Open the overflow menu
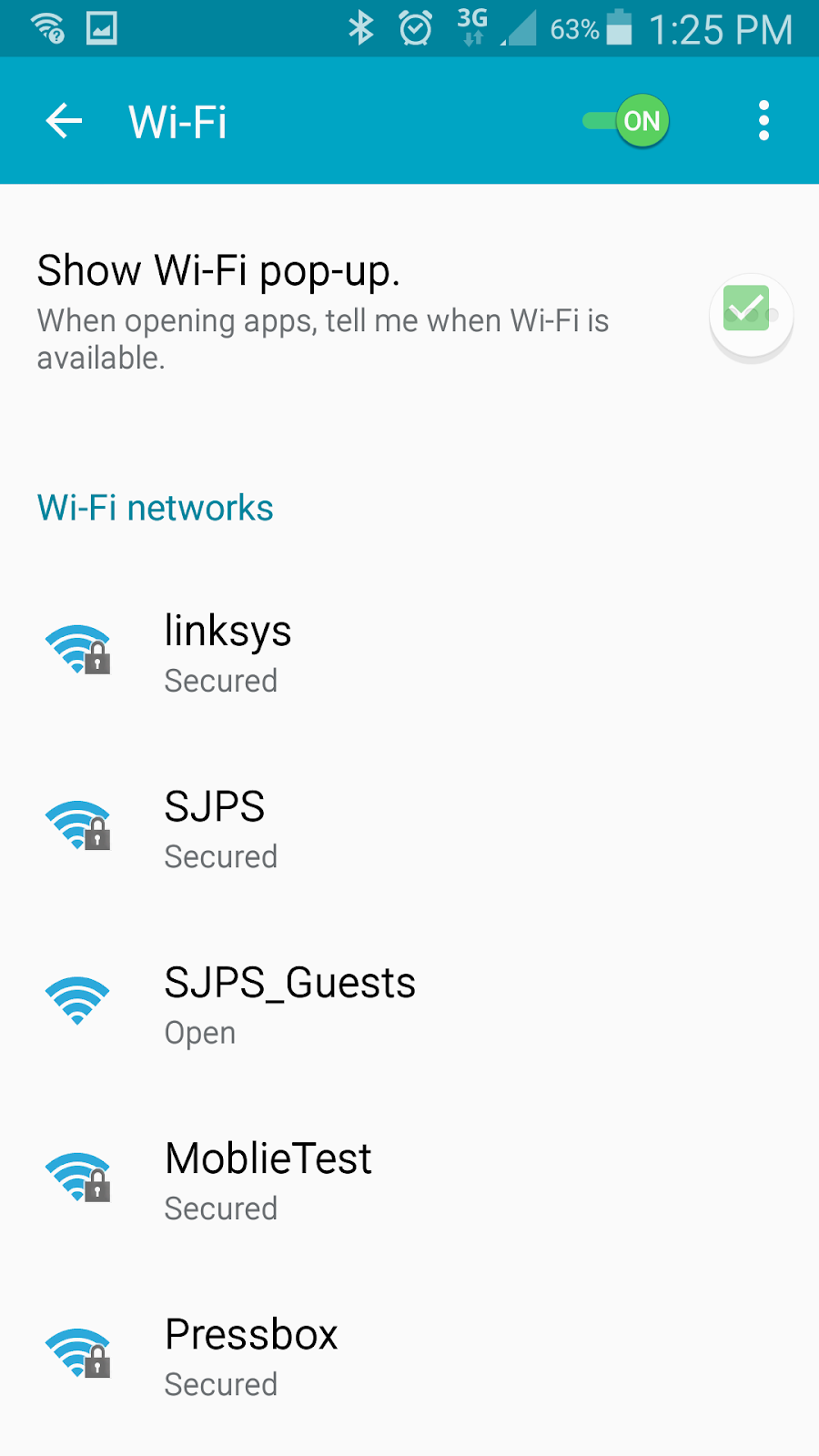Image resolution: width=819 pixels, height=1456 pixels. 763,121
